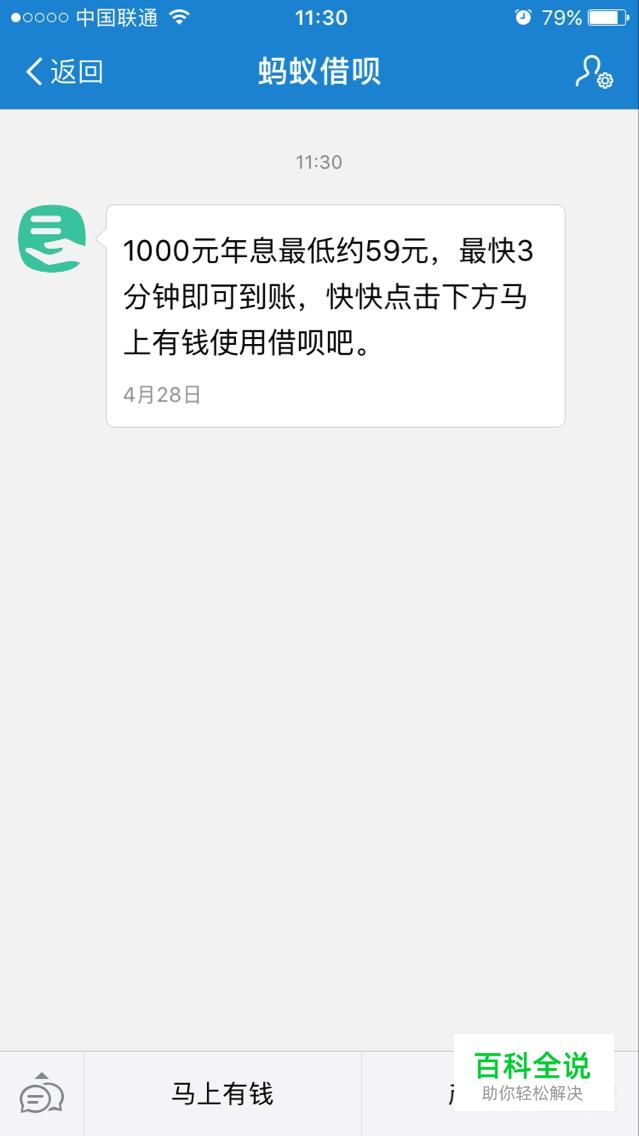Tap the 蚂蚁借呗 avatar icon
The height and width of the screenshot is (1136, 639).
52,238
